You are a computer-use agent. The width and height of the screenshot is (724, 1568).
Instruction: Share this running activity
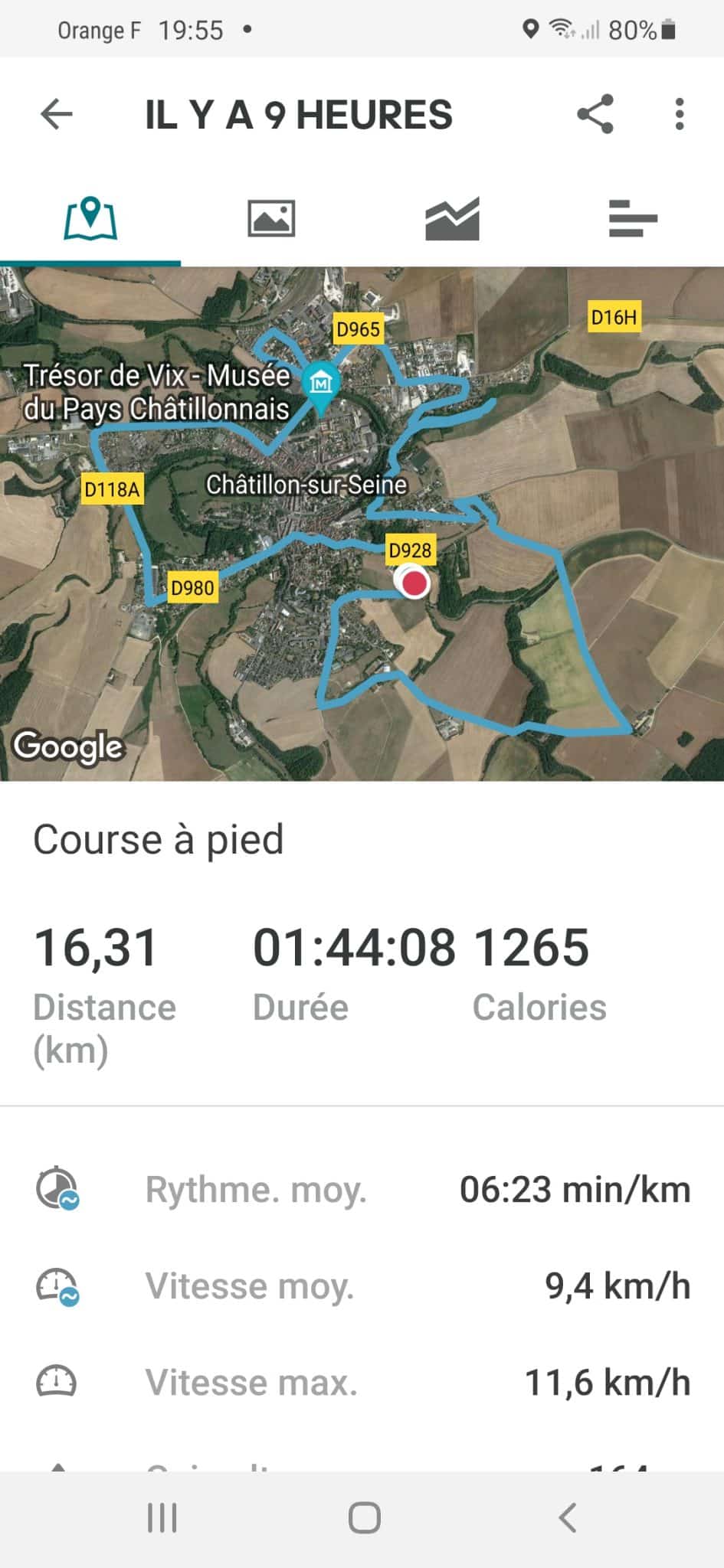click(595, 115)
